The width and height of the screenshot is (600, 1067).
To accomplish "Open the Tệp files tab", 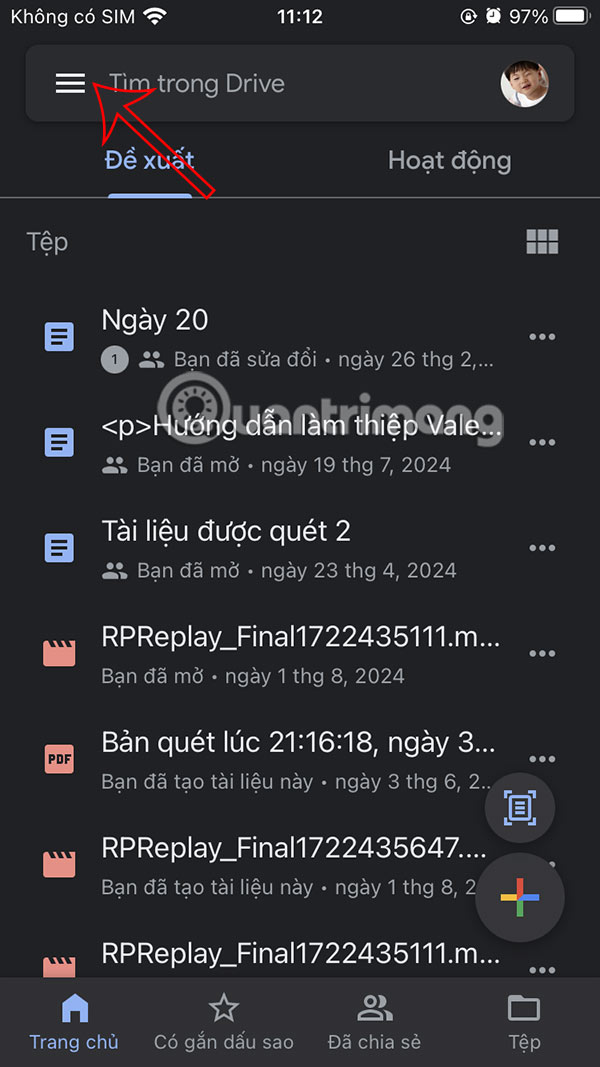I will tap(524, 1022).
